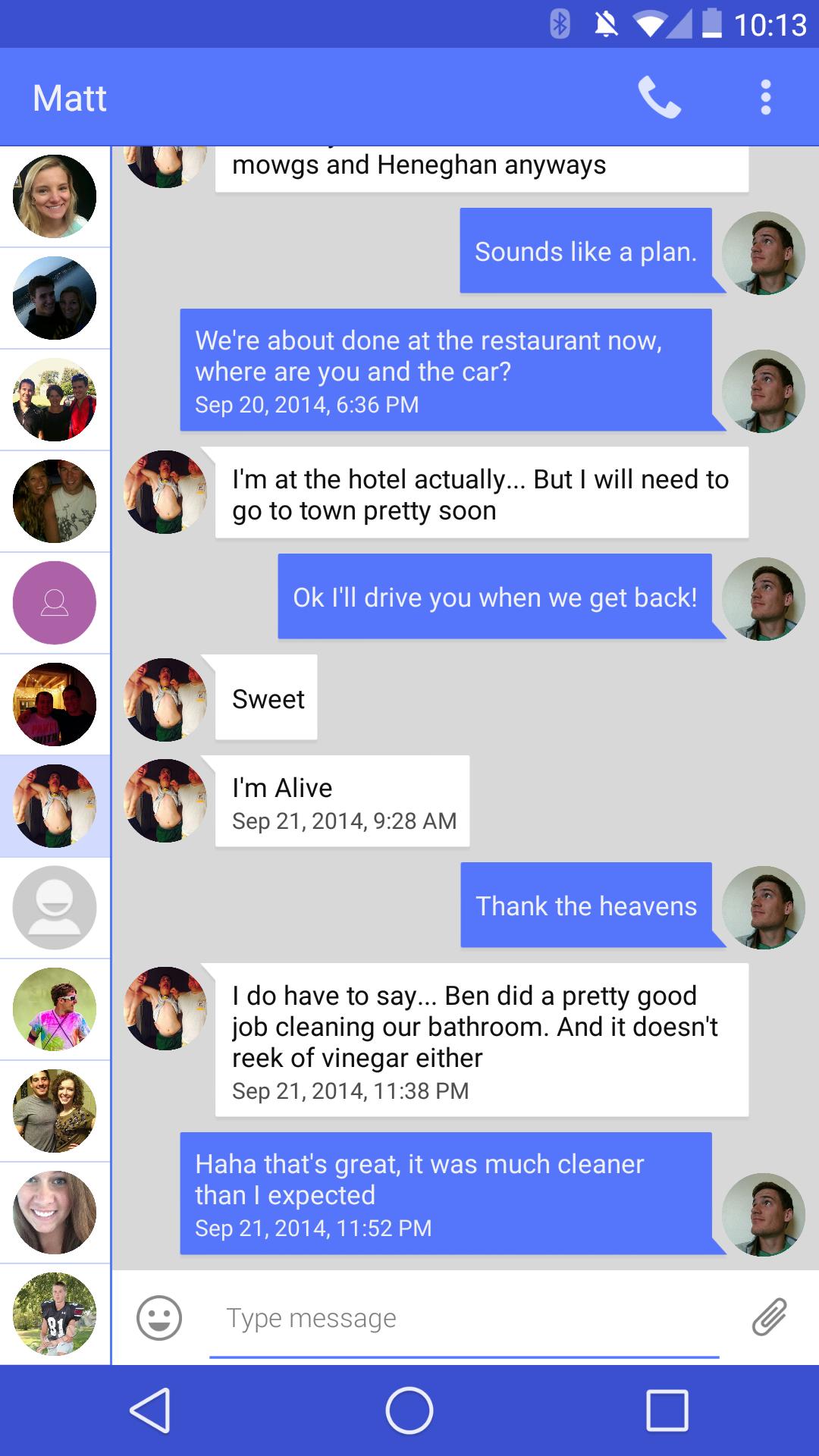819x1456 pixels.
Task: Call Matt using the phone icon
Action: (659, 97)
